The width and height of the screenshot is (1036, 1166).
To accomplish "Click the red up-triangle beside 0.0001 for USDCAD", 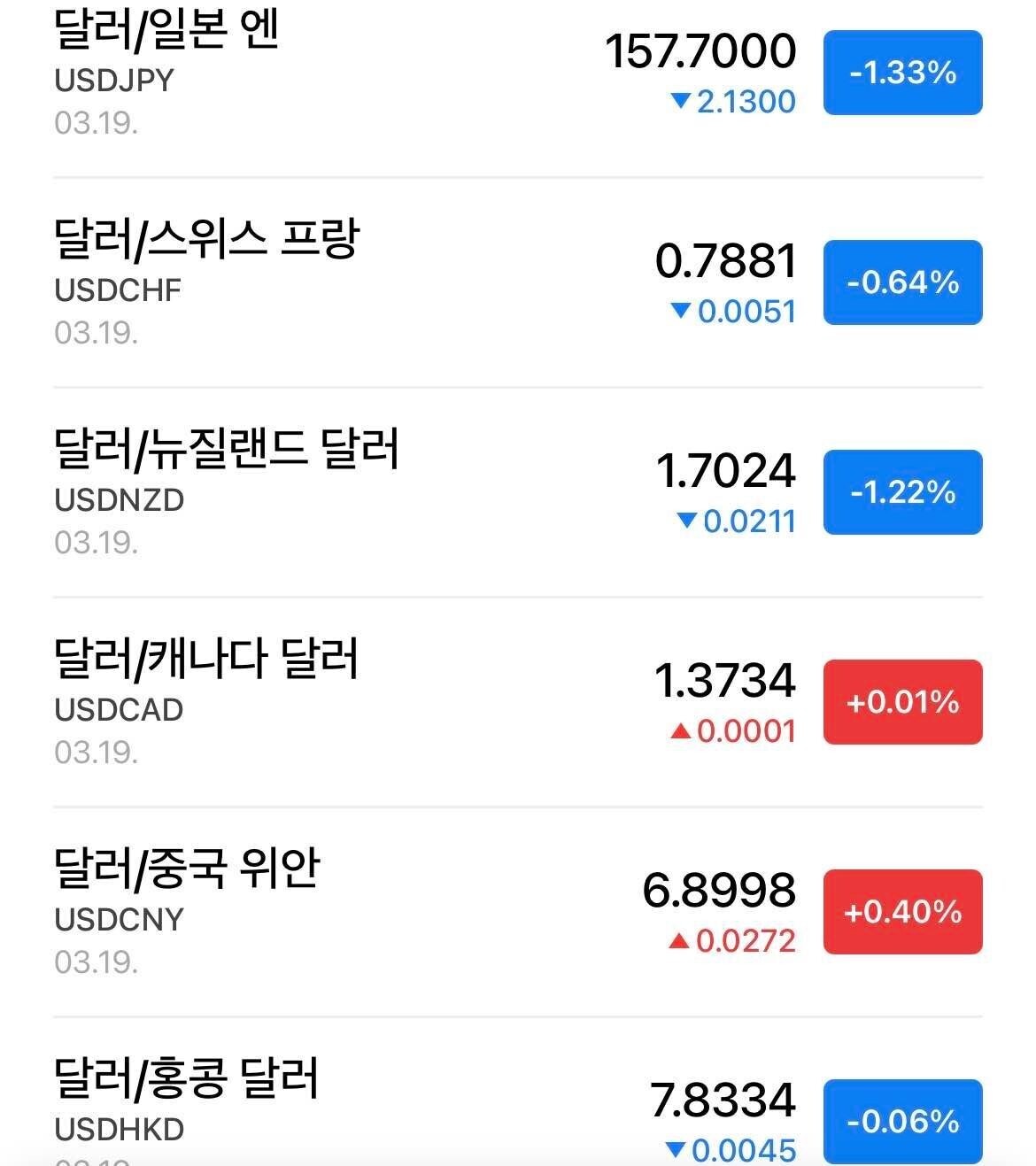I will (680, 731).
